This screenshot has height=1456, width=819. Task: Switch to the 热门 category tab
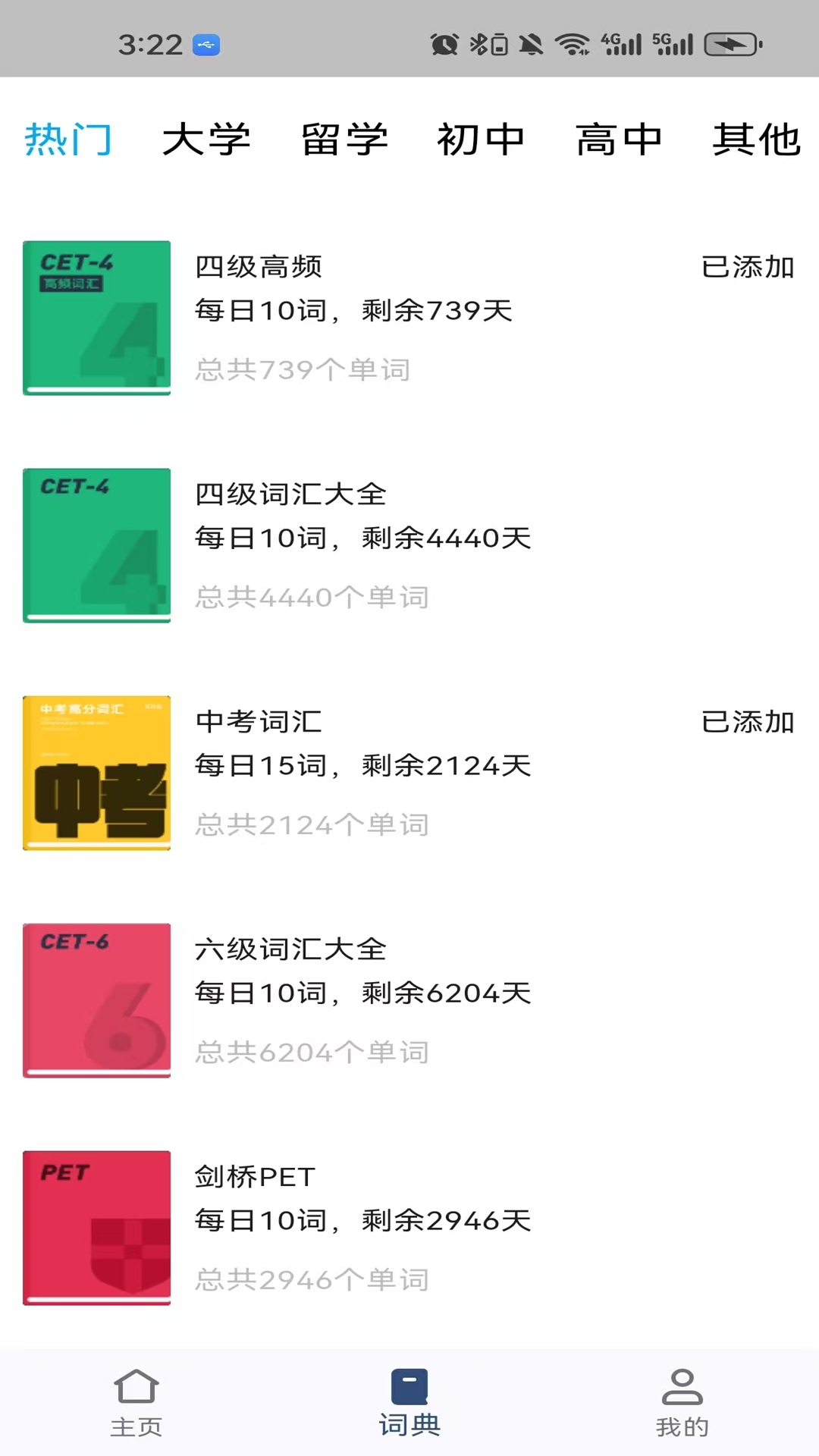68,140
